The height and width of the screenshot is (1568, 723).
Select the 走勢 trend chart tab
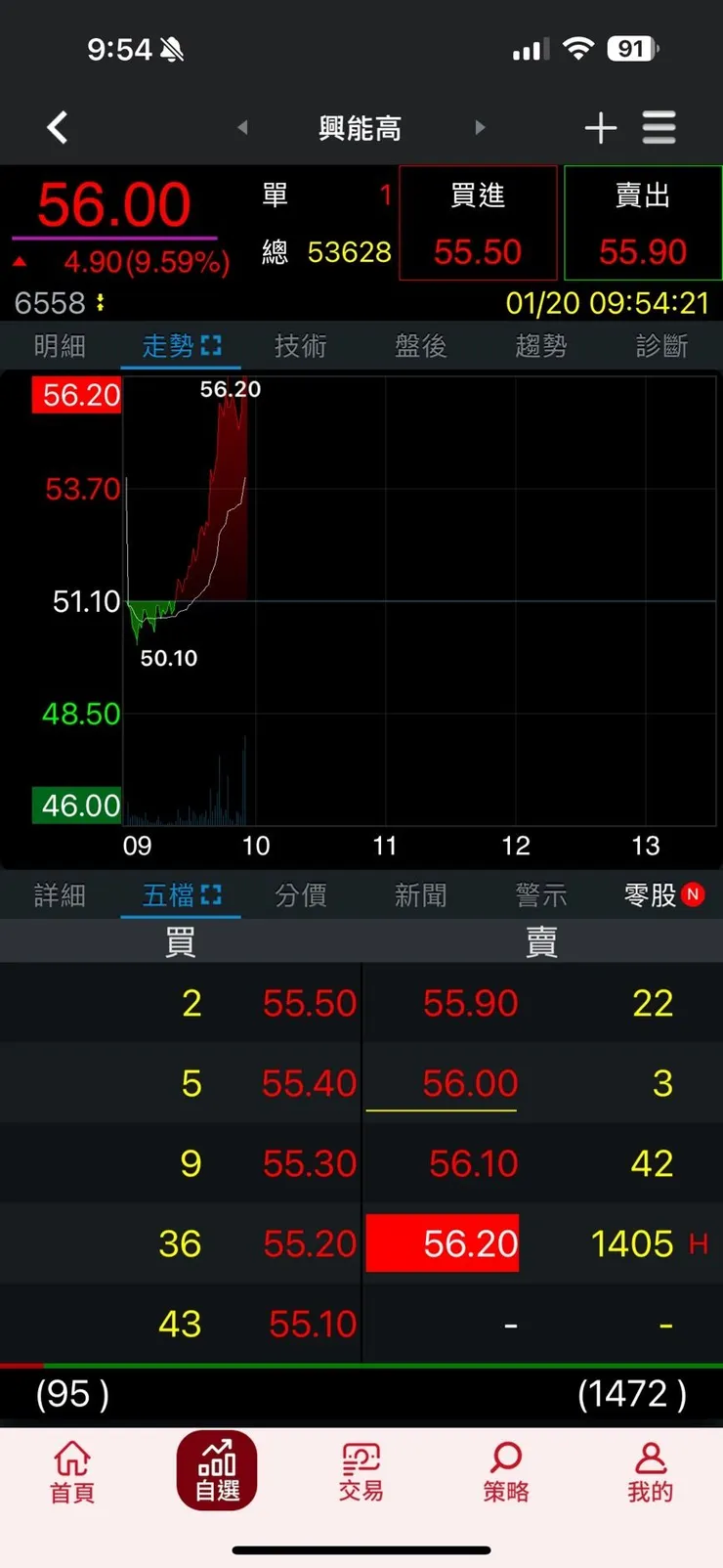pyautogui.click(x=181, y=346)
